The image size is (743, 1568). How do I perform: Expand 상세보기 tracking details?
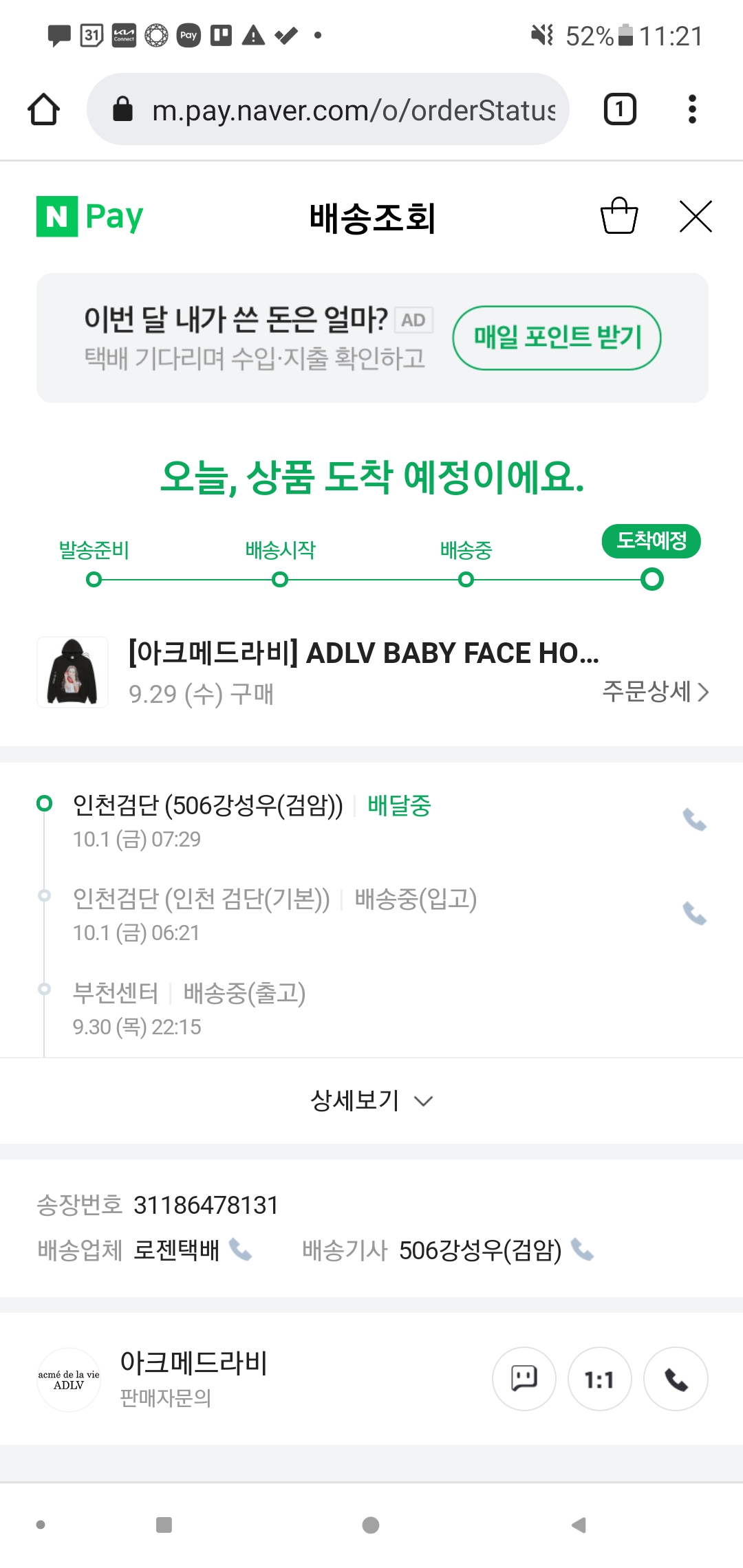[371, 1100]
